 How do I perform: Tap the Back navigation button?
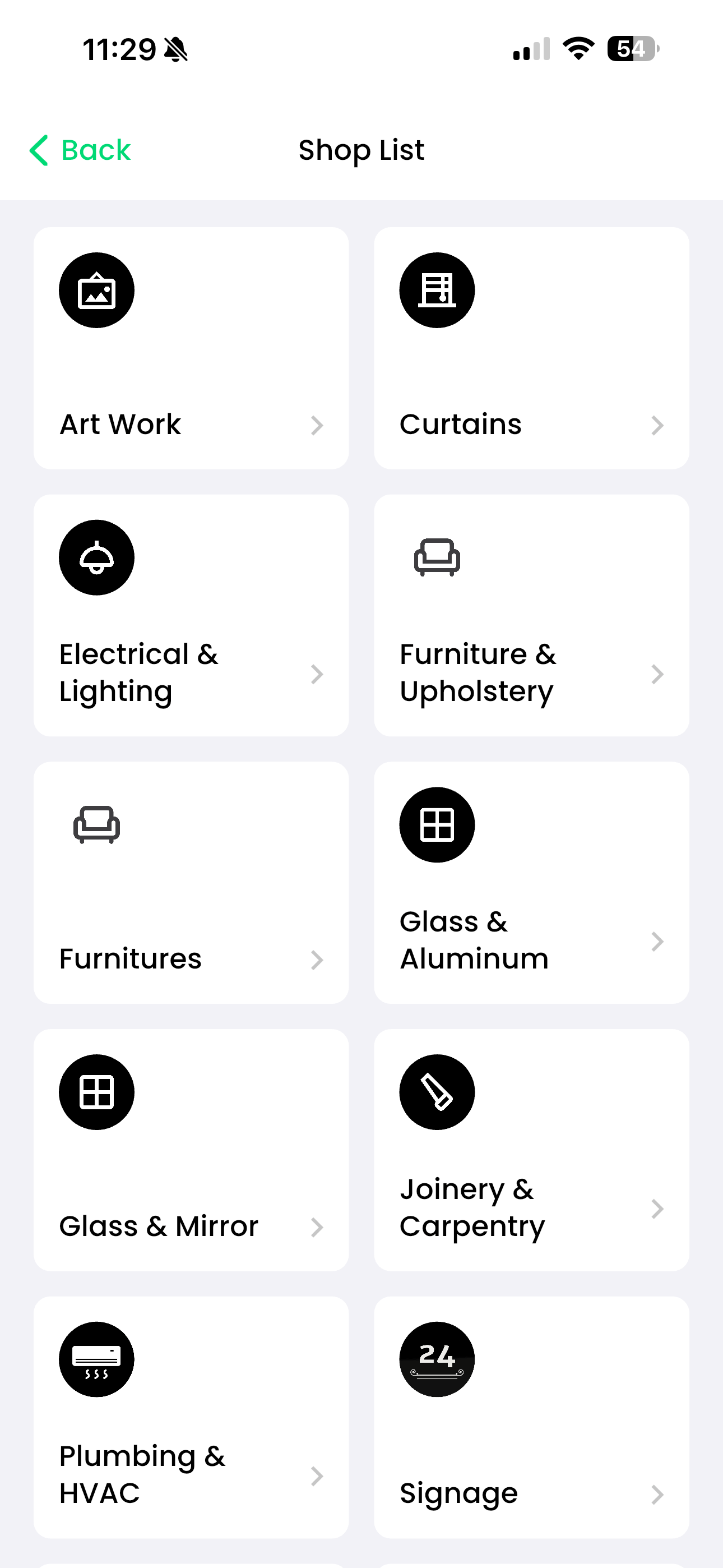[80, 150]
